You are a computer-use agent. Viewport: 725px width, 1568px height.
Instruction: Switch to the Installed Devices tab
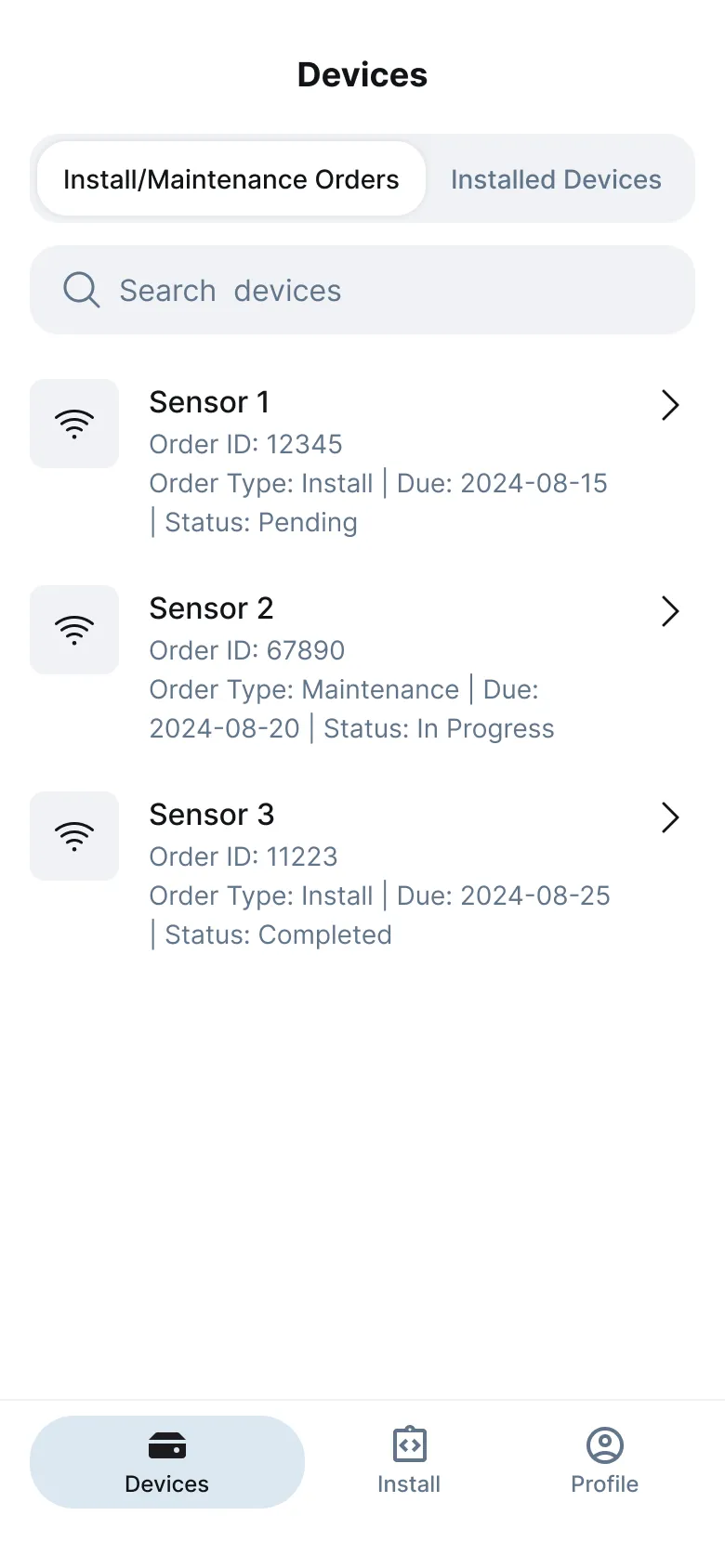tap(555, 178)
